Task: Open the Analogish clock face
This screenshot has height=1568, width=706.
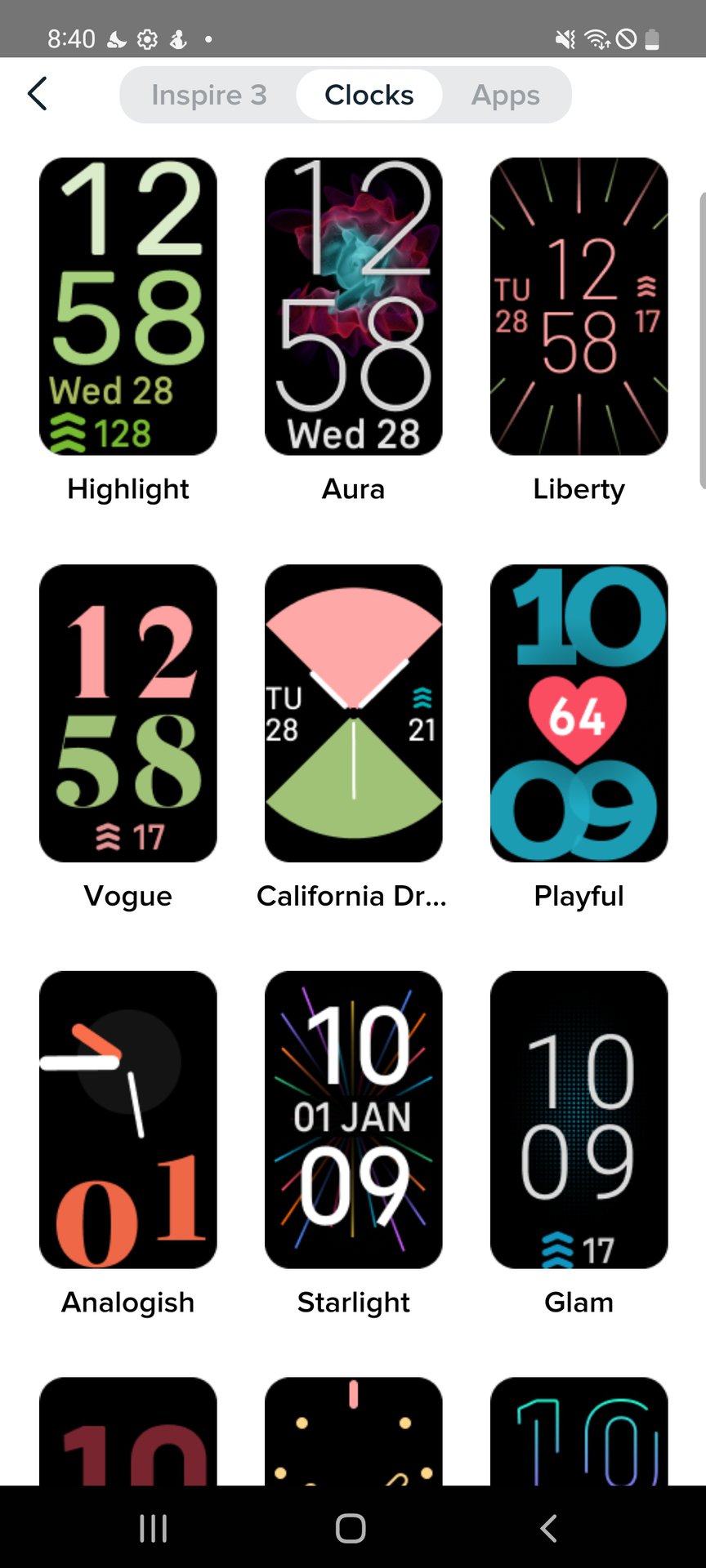Action: (128, 1120)
